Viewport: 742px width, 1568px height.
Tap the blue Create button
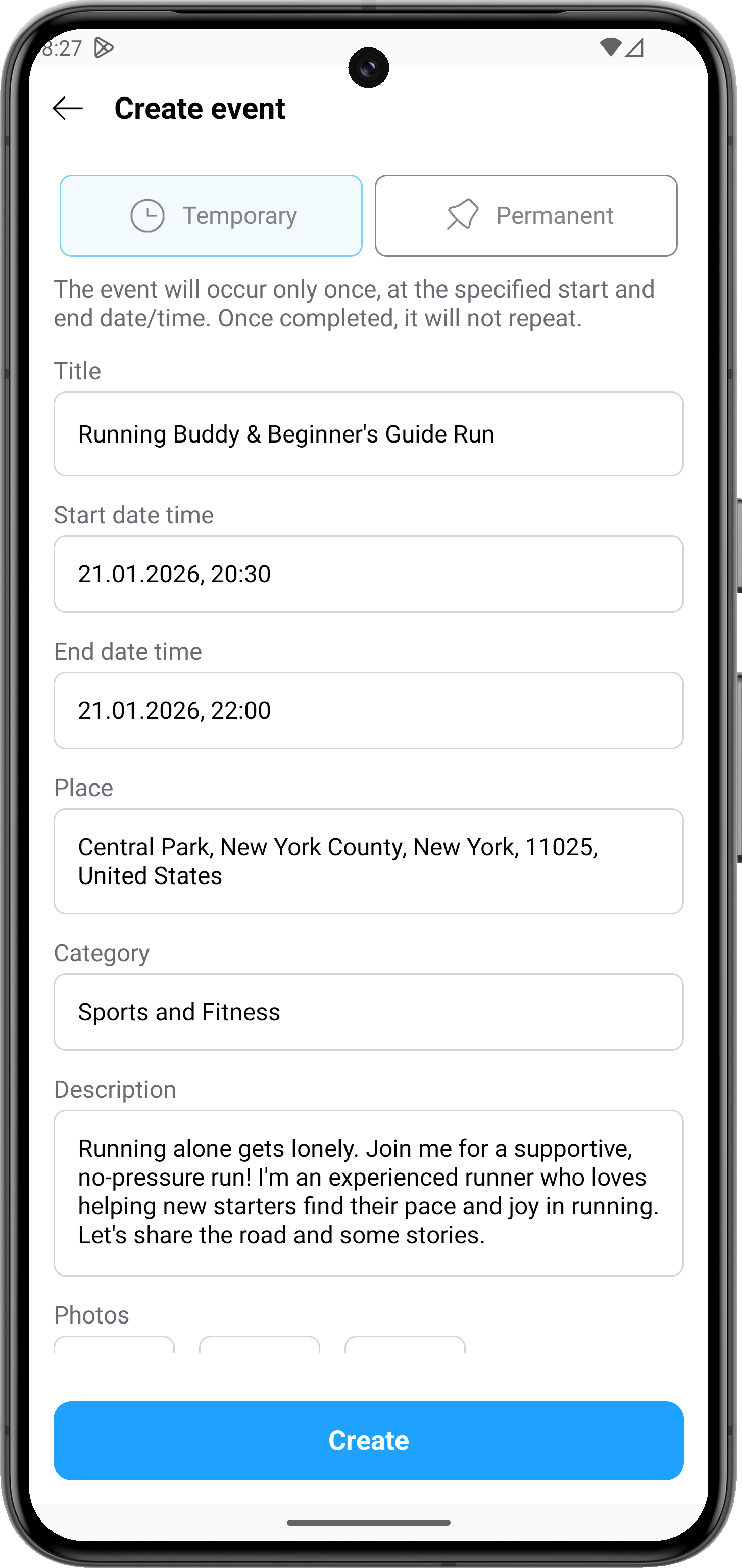368,1440
